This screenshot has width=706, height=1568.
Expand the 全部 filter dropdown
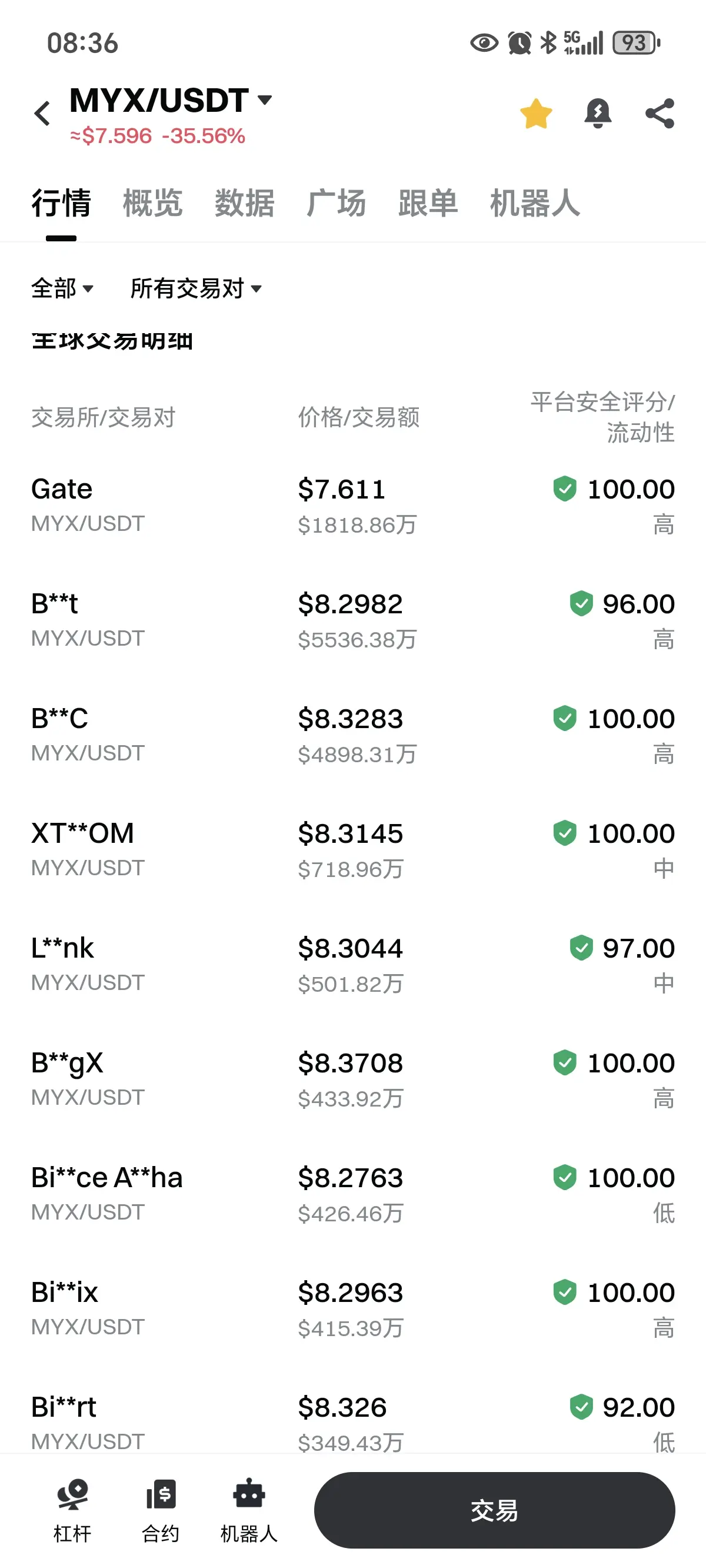tap(63, 288)
